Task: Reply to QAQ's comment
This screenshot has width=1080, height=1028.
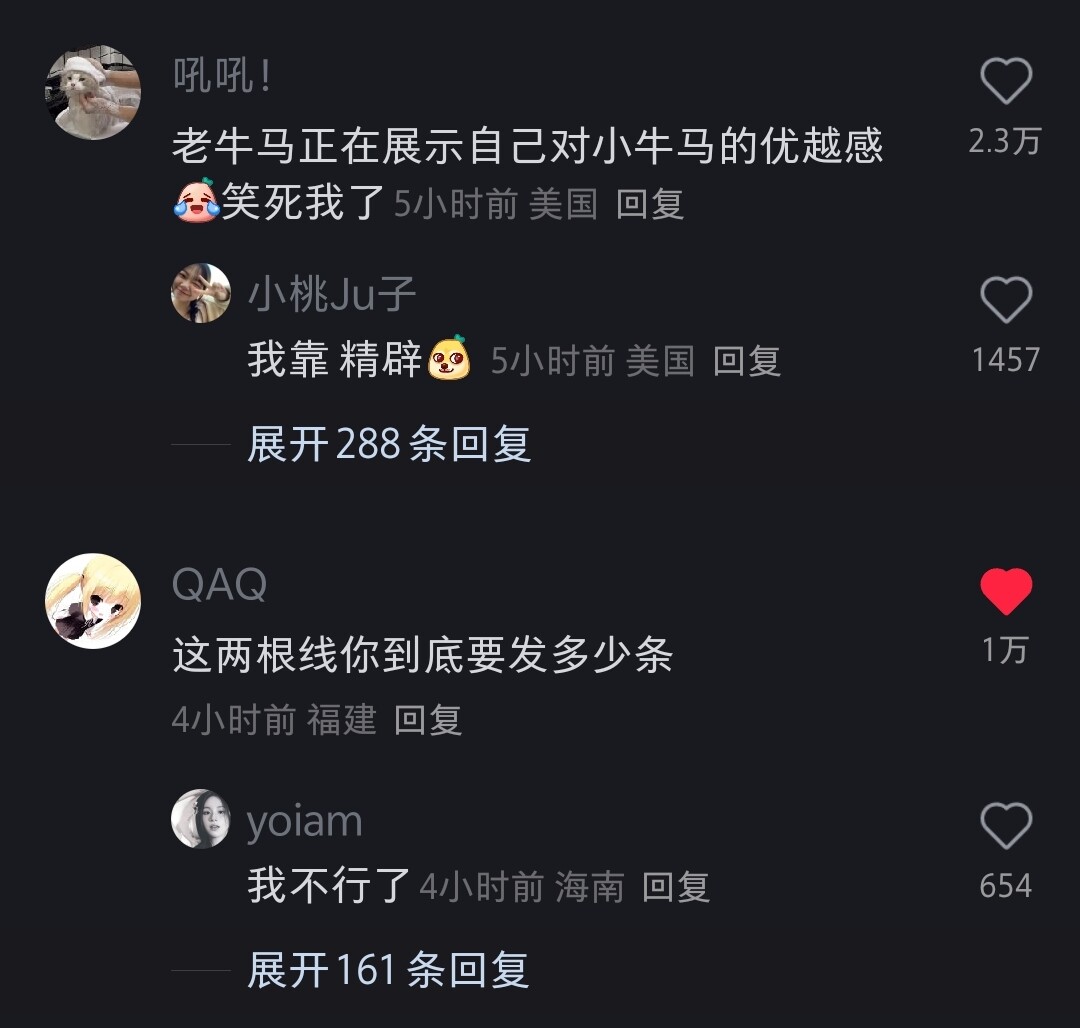Action: [x=428, y=720]
